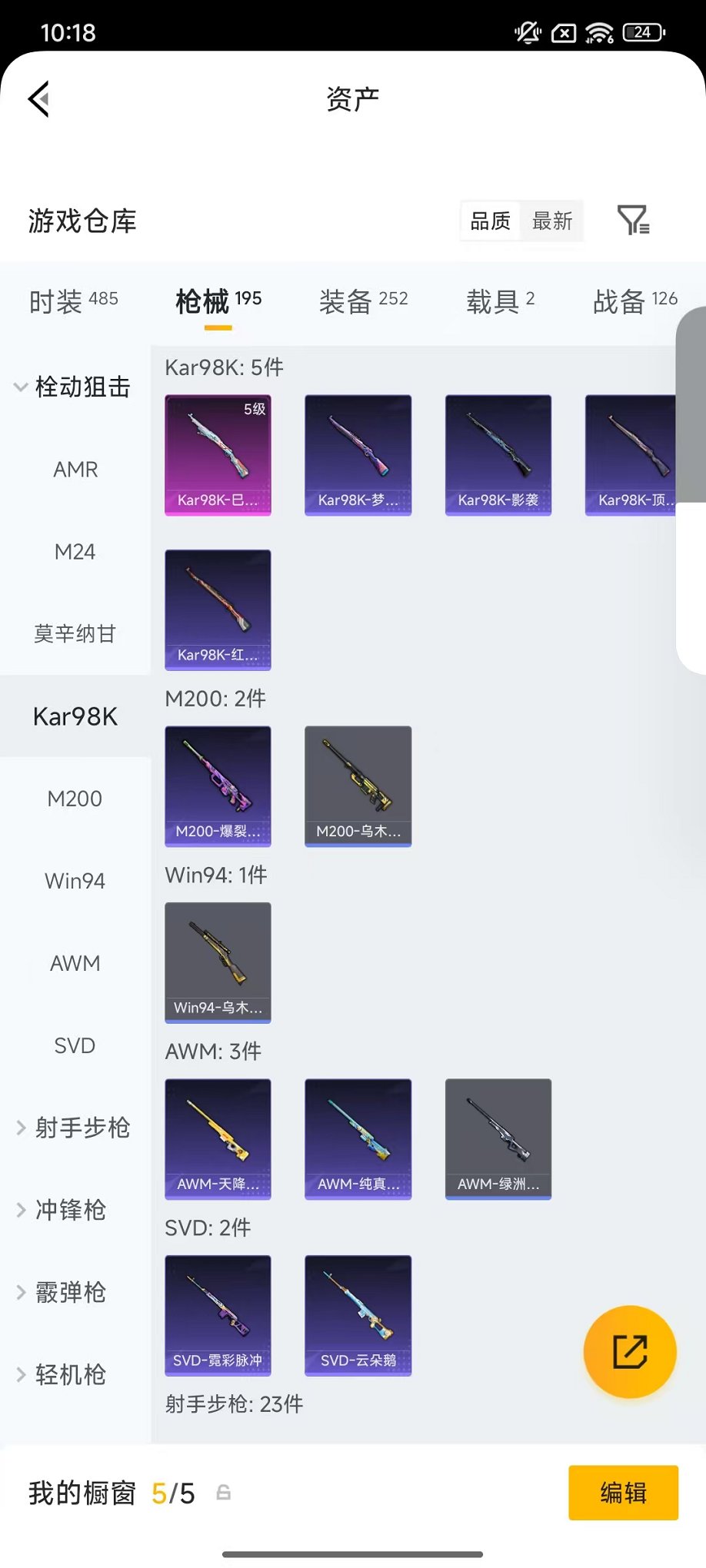The height and width of the screenshot is (1568, 706).
Task: Switch to the 载具 tab
Action: coord(500,301)
